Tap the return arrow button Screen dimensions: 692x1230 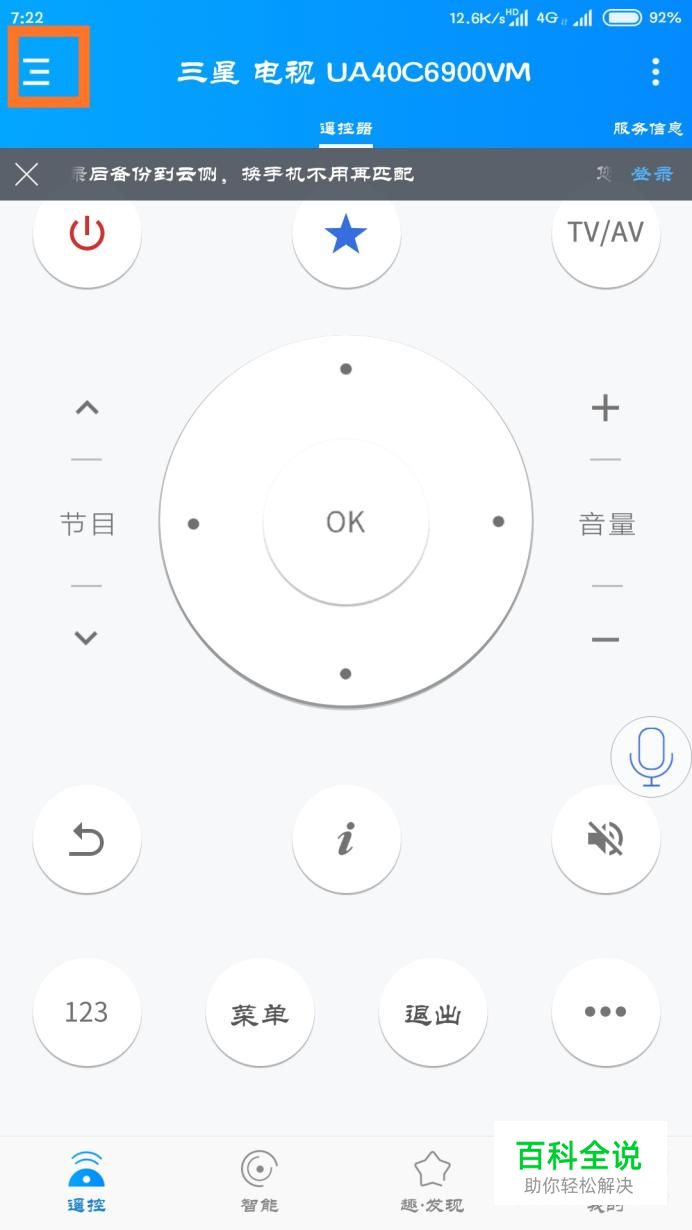click(x=87, y=840)
